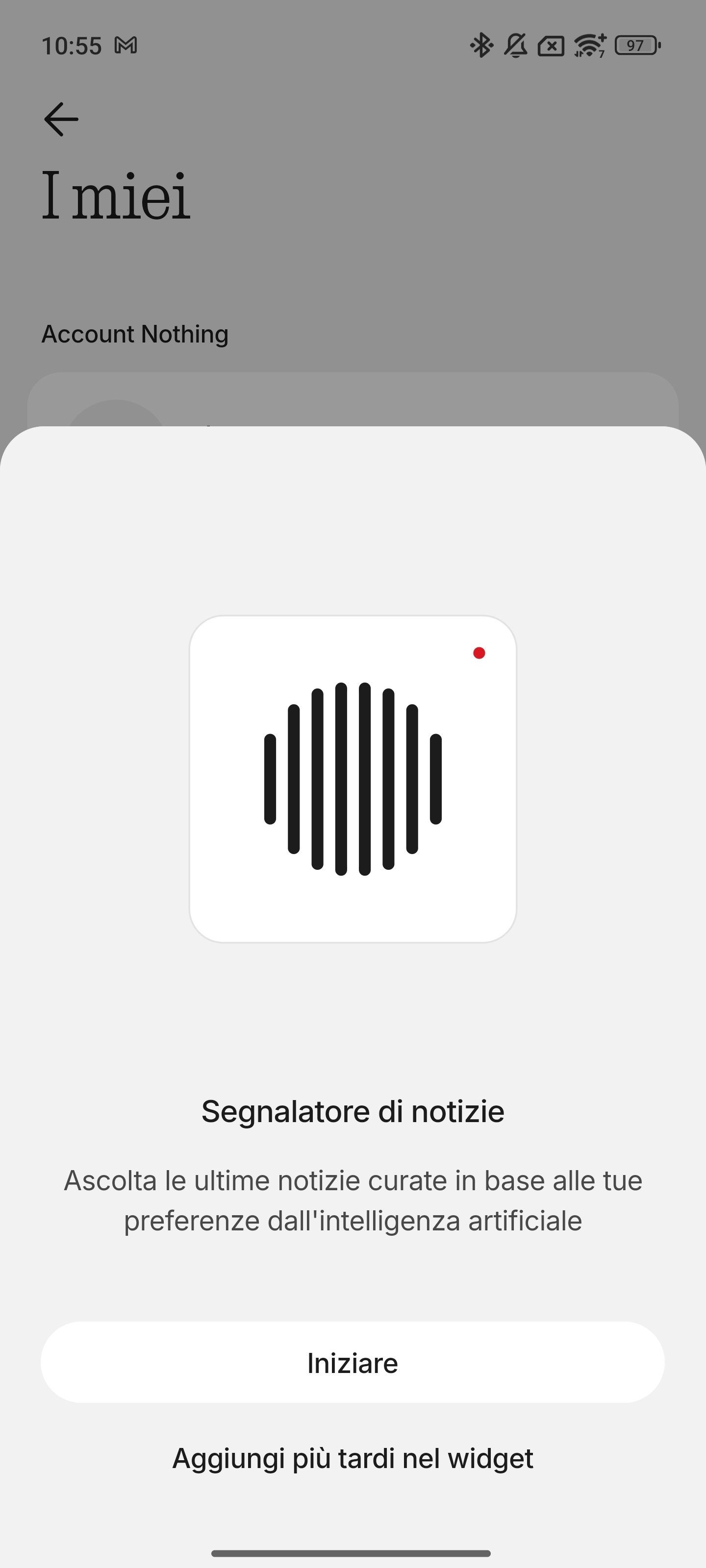Go back with the arrow icon
The height and width of the screenshot is (1568, 706).
click(61, 119)
